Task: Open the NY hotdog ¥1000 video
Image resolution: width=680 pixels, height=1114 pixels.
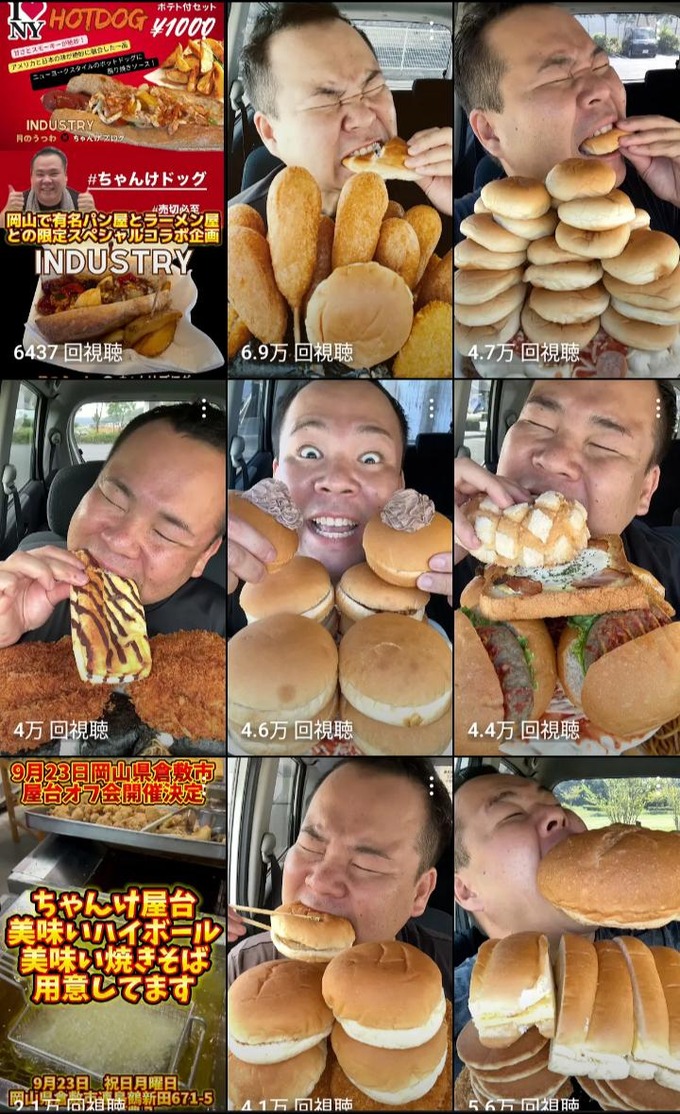Action: [112, 190]
